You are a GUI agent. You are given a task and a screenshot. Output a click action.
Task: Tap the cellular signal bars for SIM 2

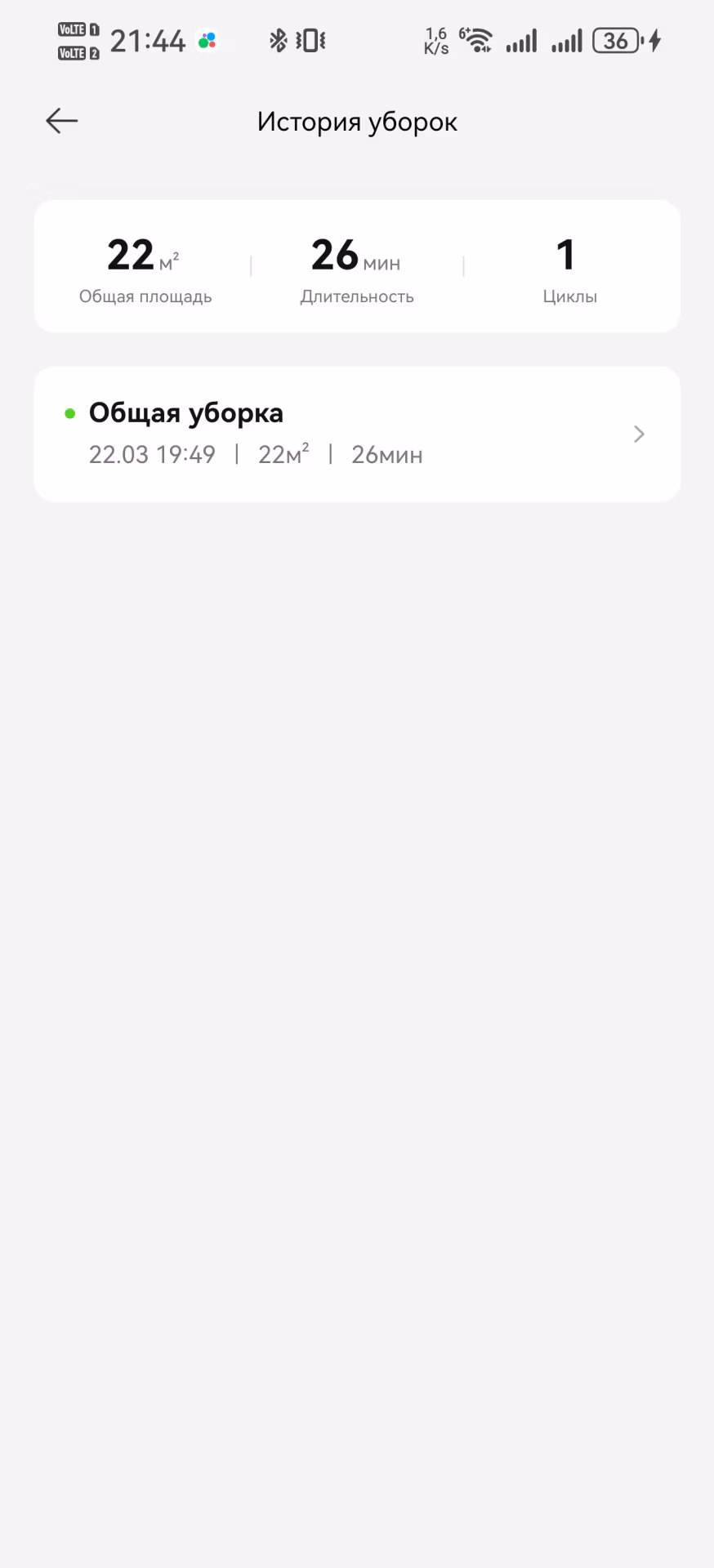click(566, 40)
